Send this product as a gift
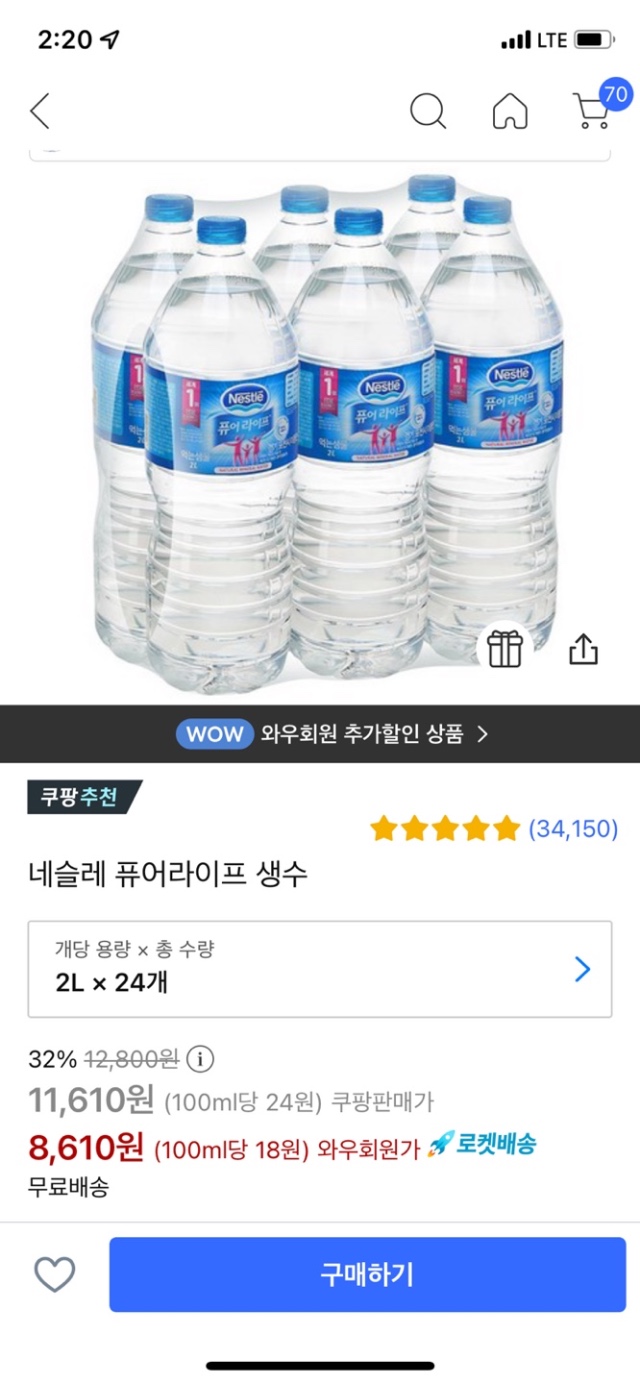 pos(505,650)
